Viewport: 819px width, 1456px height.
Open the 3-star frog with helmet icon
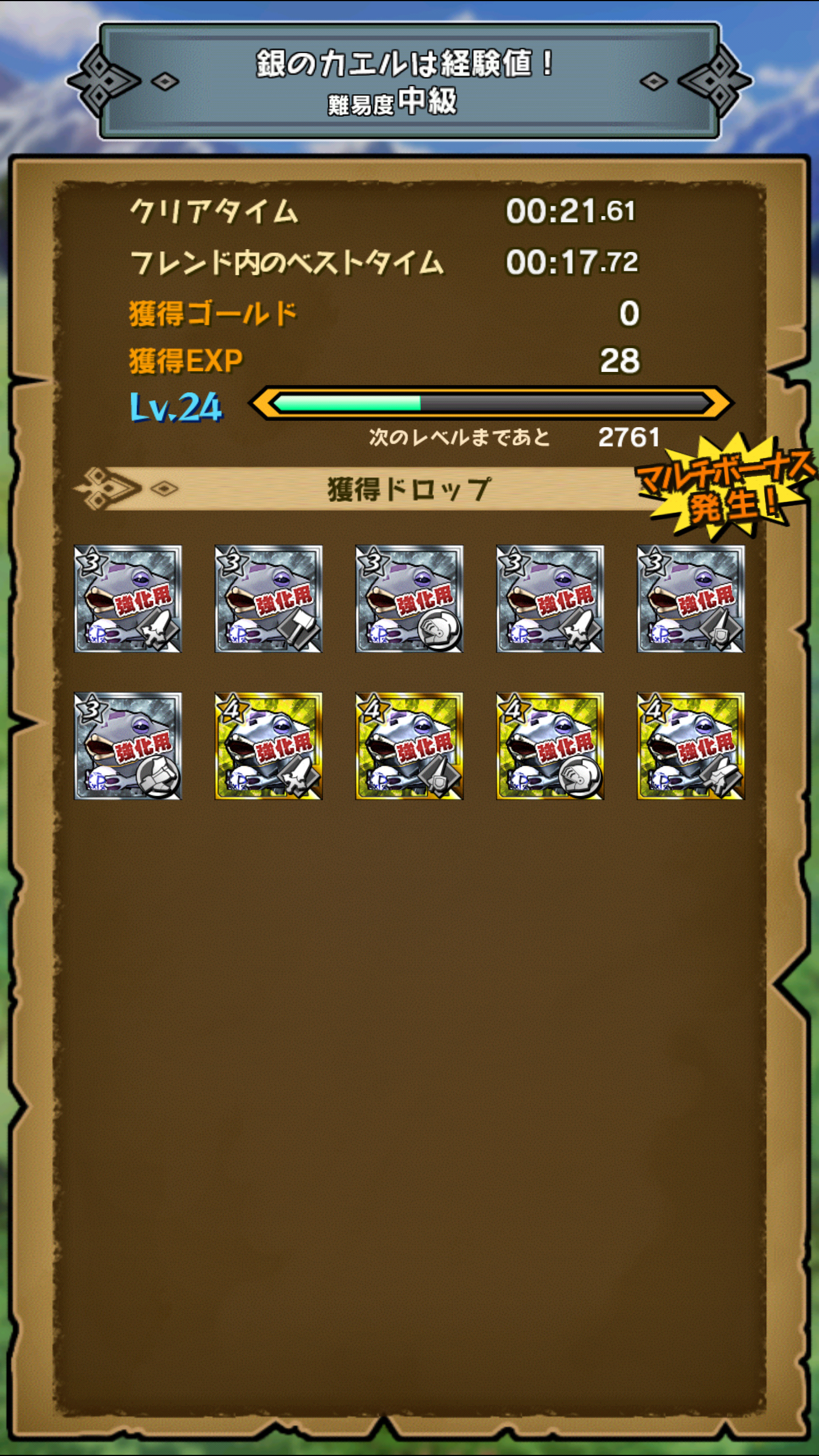pyautogui.click(x=409, y=599)
